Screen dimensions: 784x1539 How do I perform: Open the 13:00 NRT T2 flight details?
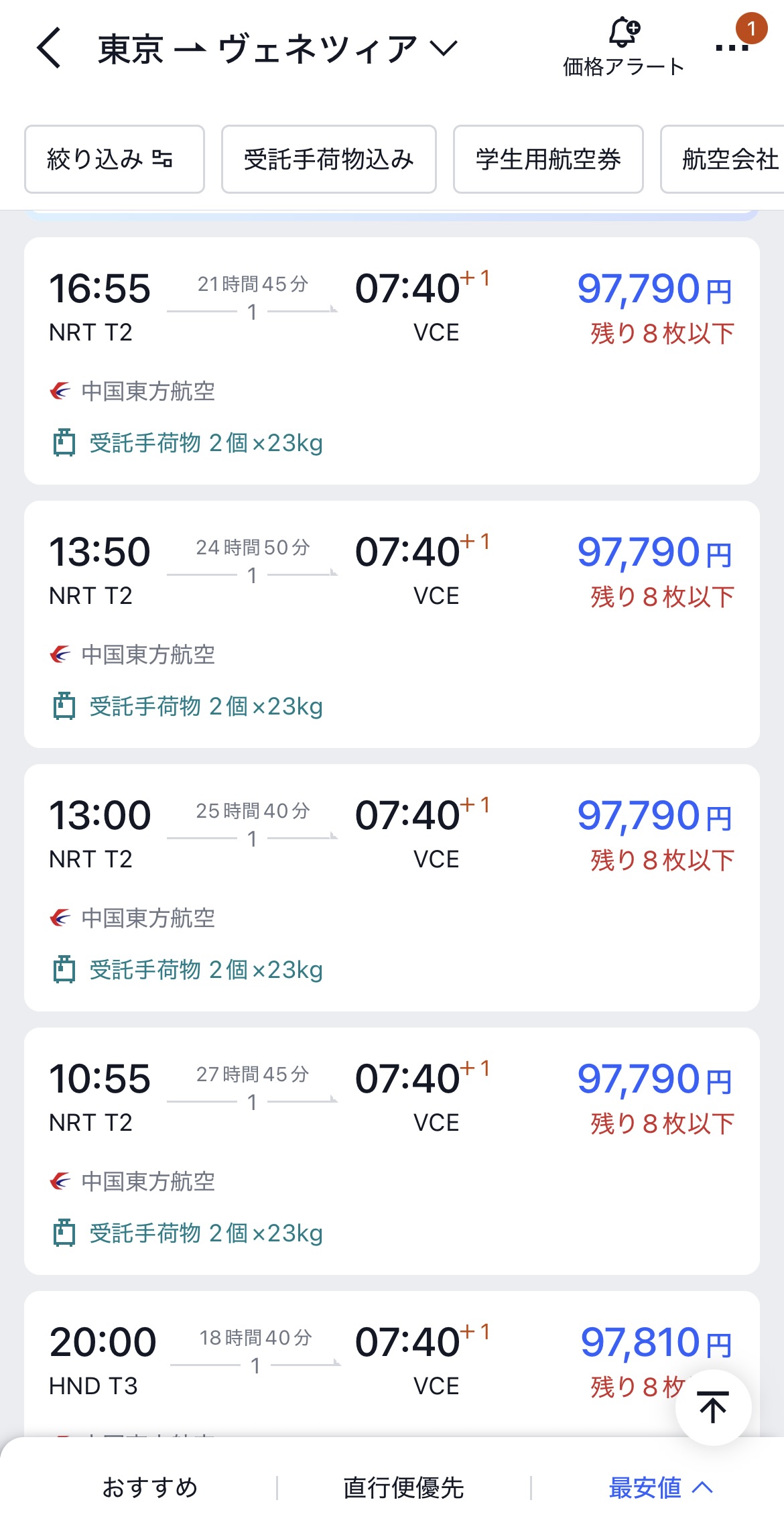coord(391,887)
